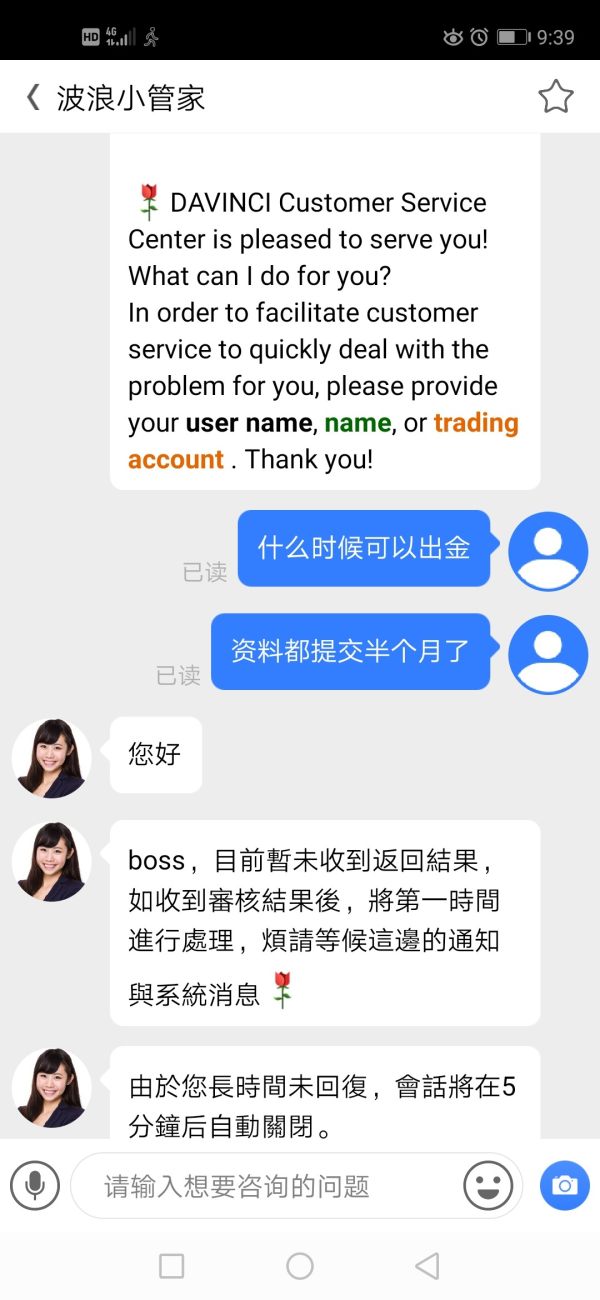Open the emoji picker
Screen dimensions: 600x1300
[x=488, y=1186]
